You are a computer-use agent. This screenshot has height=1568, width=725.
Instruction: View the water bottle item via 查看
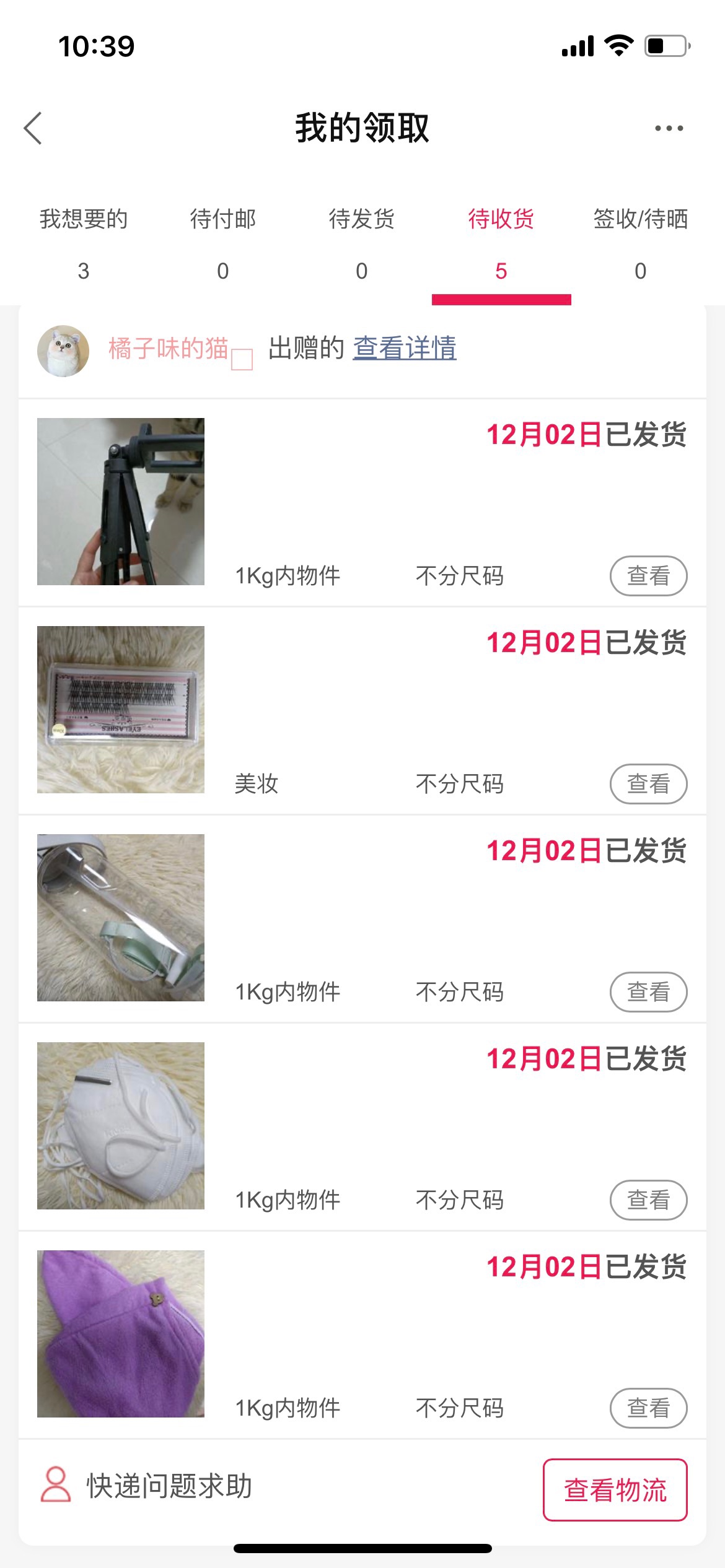[649, 992]
